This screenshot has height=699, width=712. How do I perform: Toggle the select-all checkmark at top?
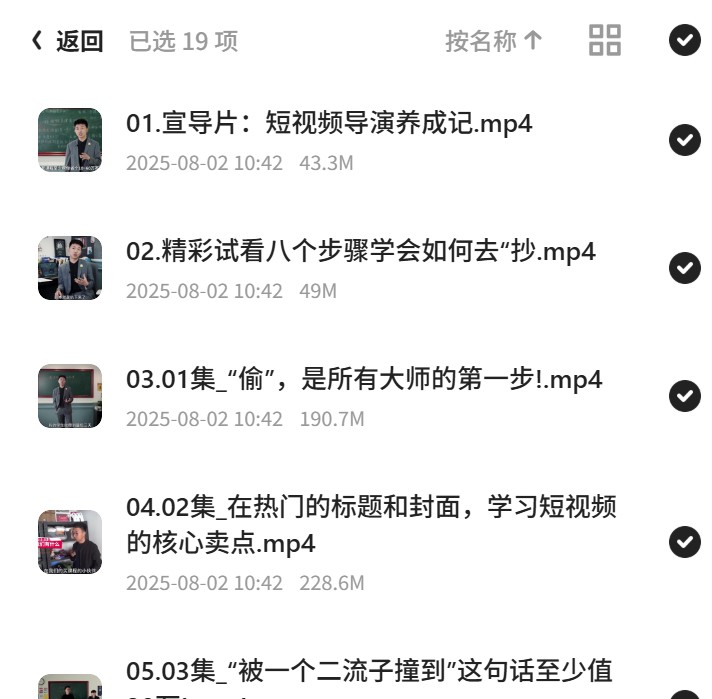coord(685,40)
